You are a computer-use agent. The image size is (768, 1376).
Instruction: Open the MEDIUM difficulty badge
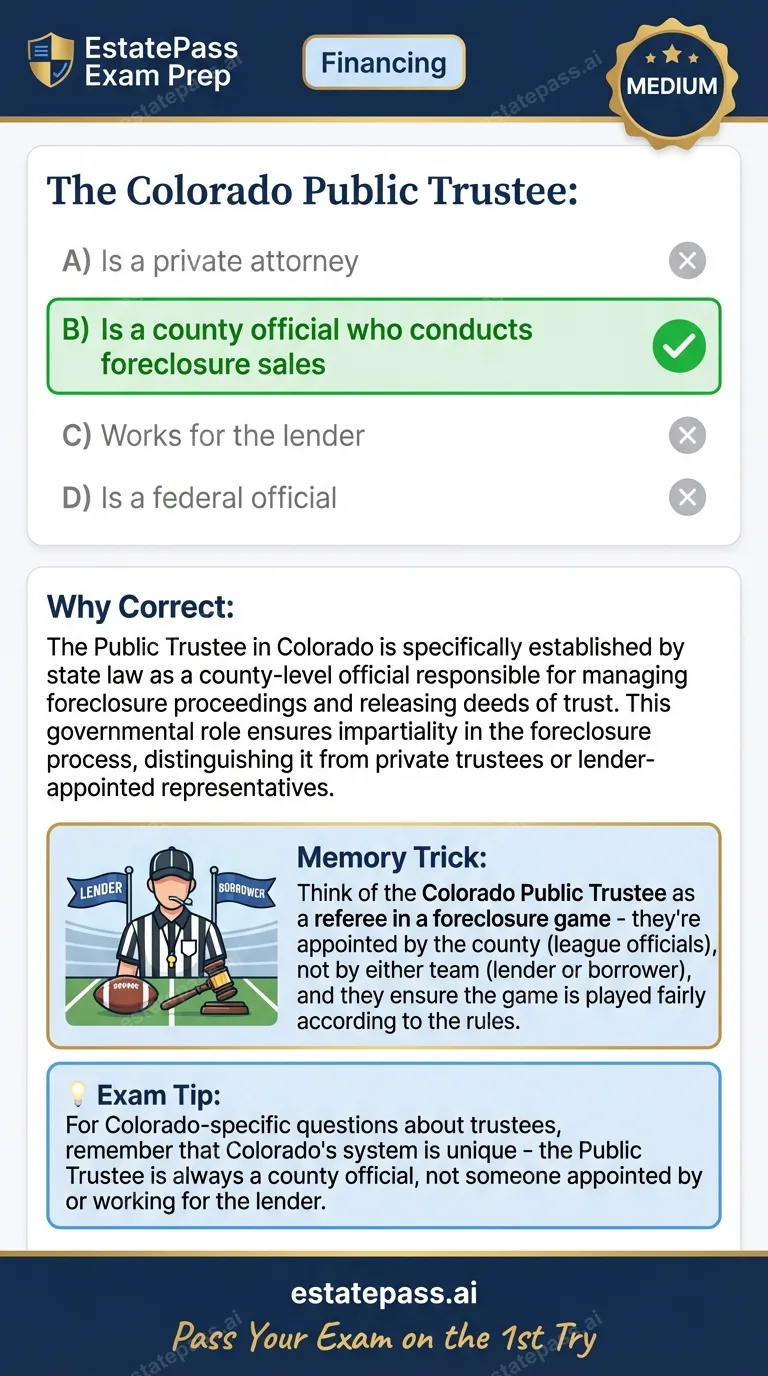tap(673, 85)
